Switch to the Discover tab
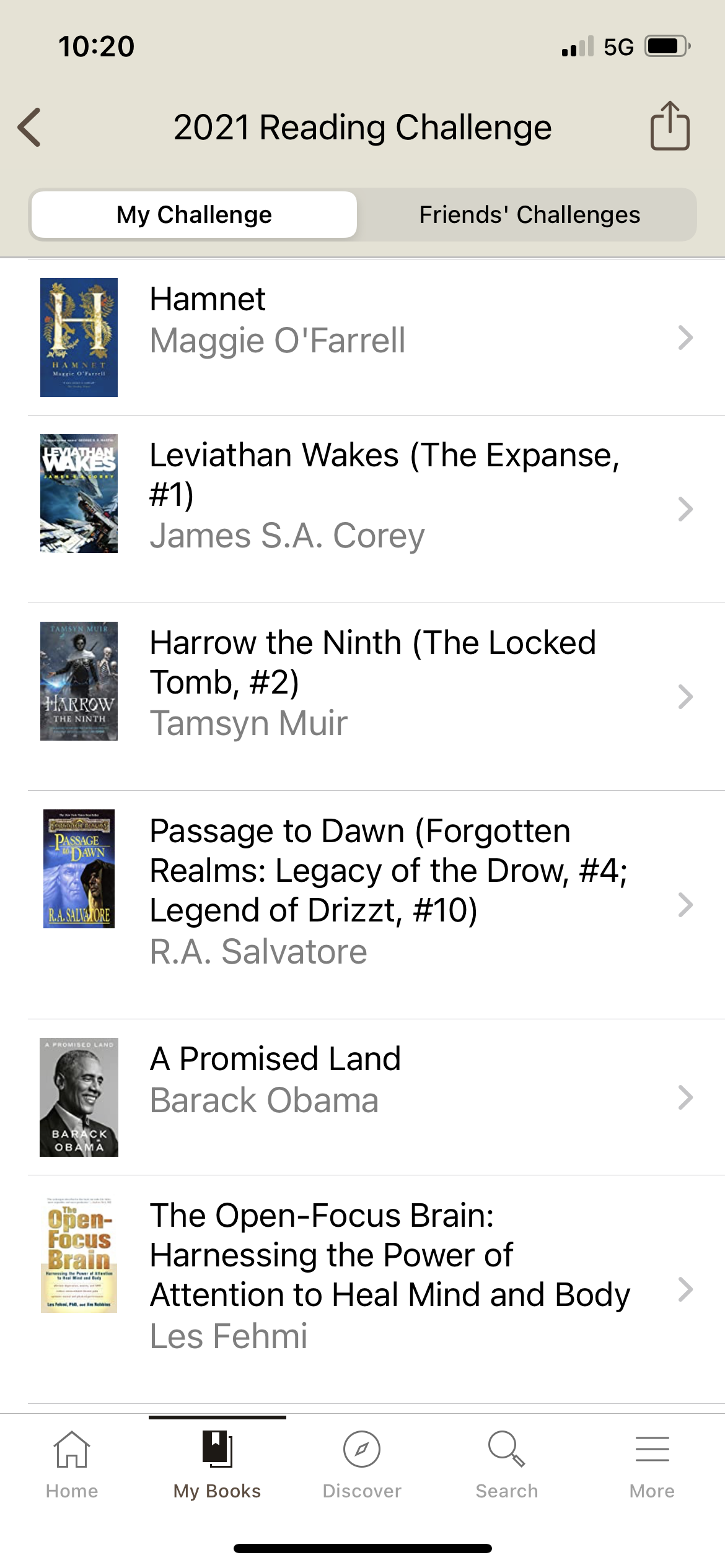This screenshot has width=725, height=1568. [x=362, y=1464]
